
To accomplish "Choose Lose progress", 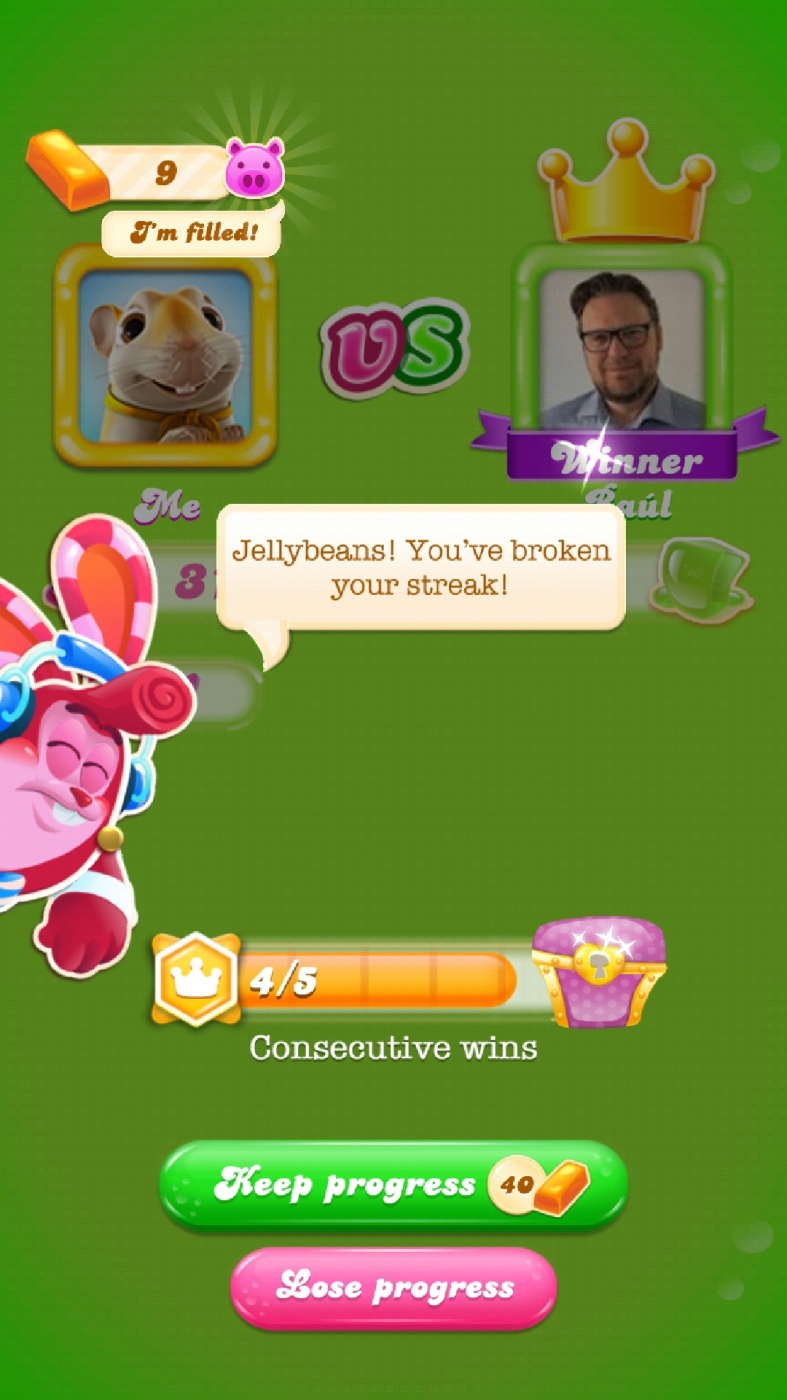I will (393, 1287).
